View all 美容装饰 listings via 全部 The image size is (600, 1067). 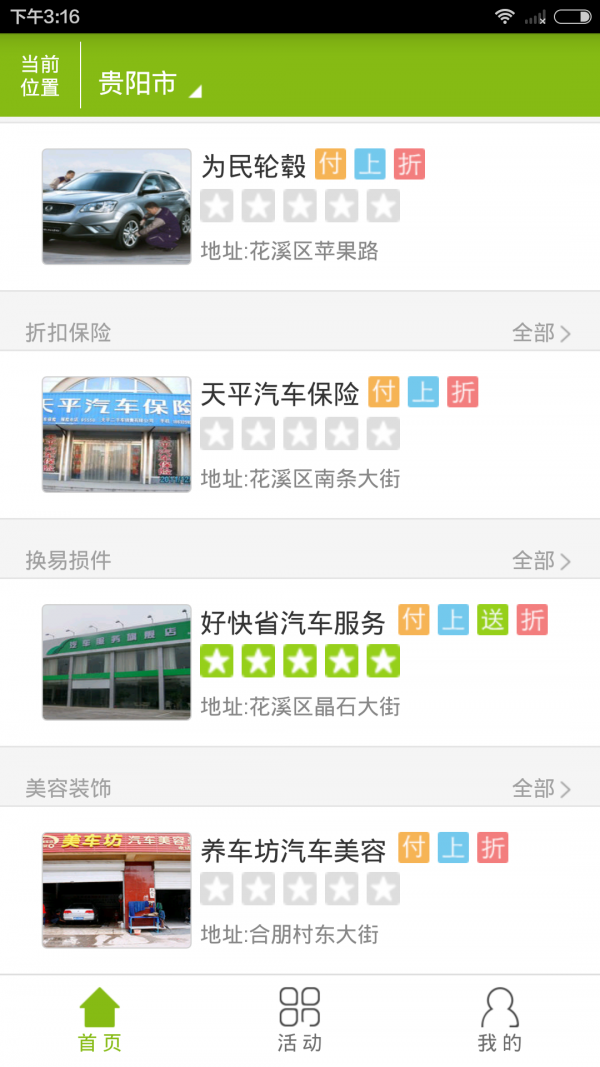pos(541,789)
